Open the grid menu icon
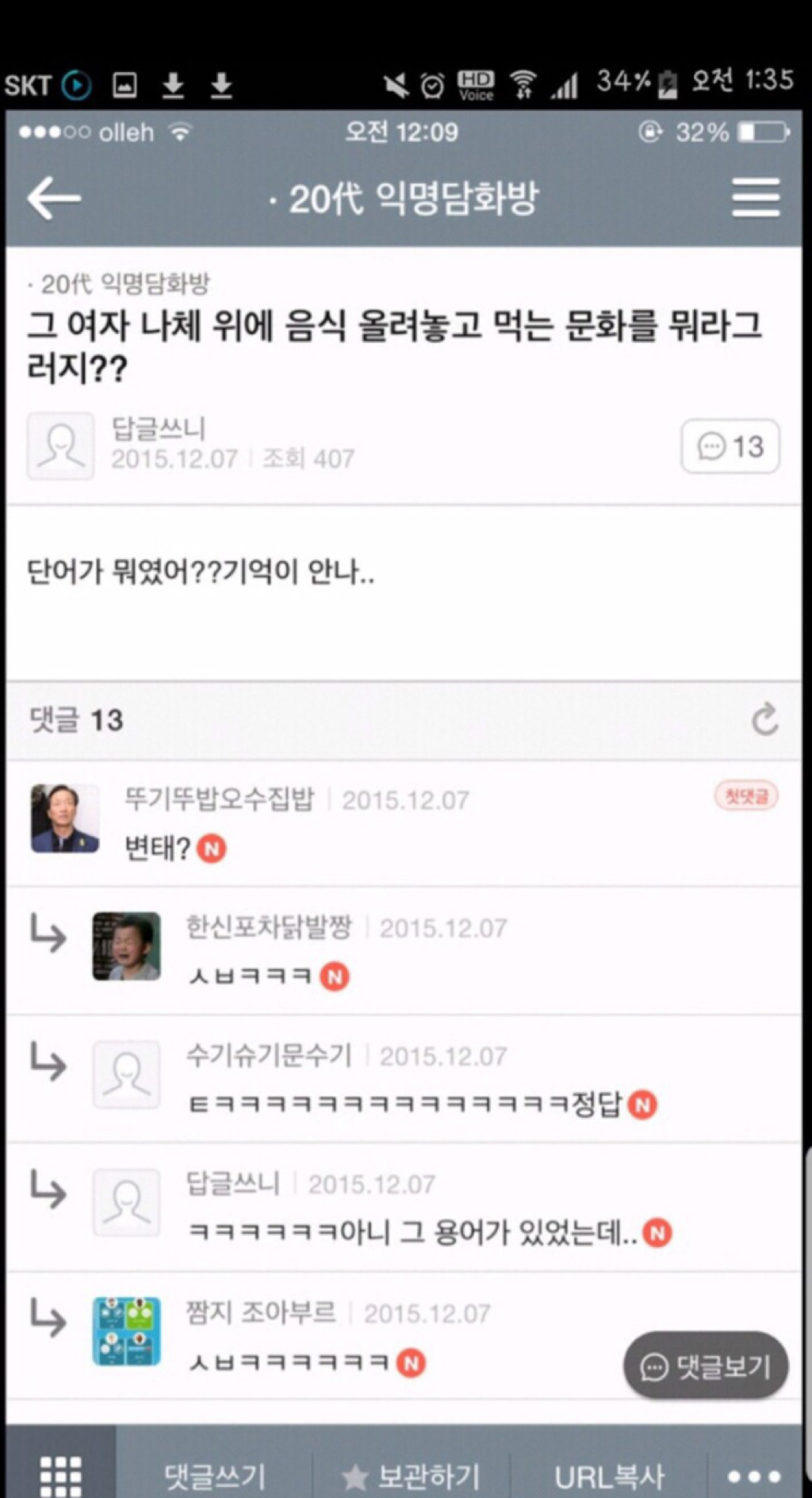The width and height of the screenshot is (812, 1498). (60, 1475)
